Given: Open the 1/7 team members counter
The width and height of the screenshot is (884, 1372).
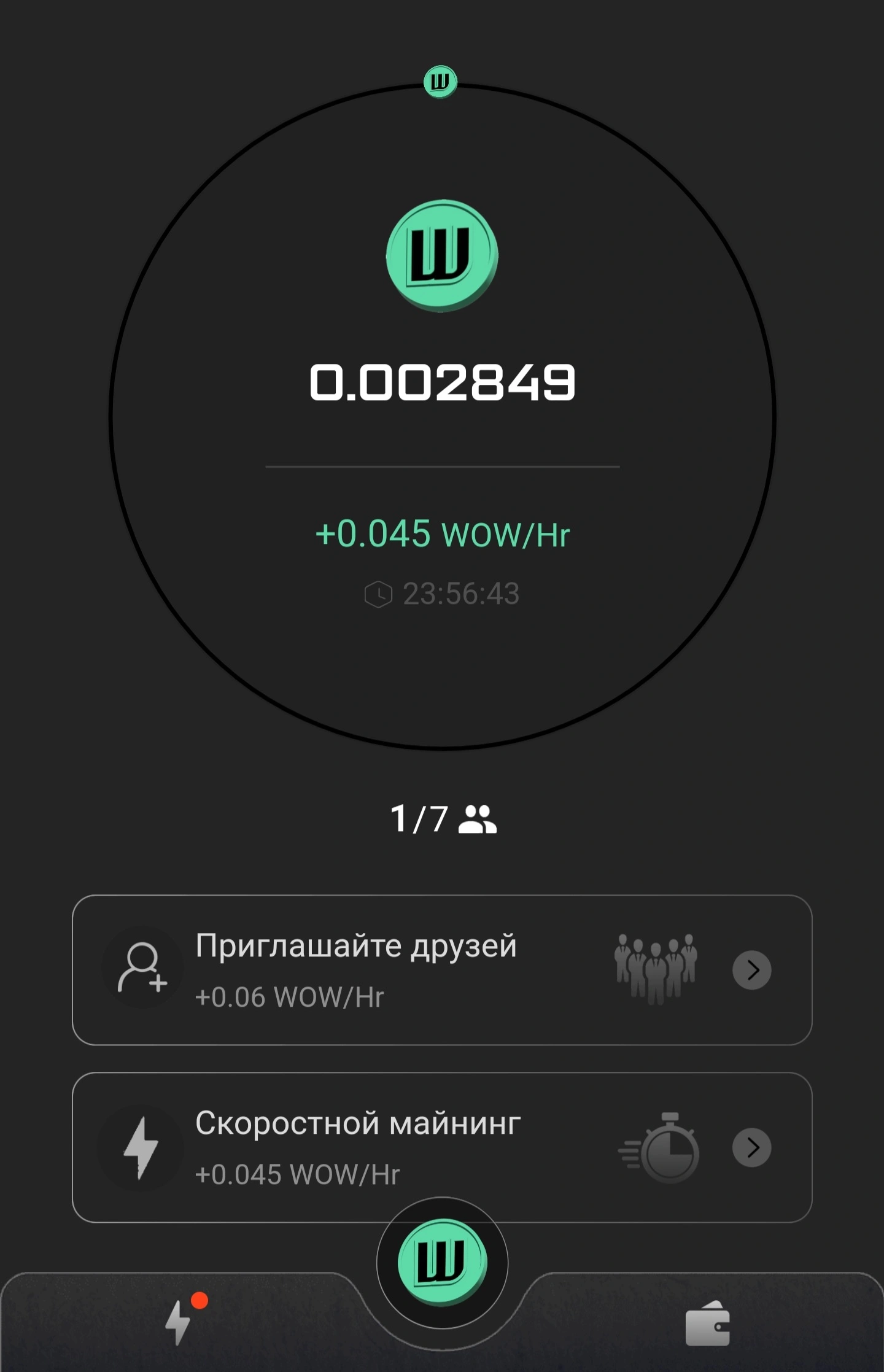Looking at the screenshot, I should pos(443,819).
